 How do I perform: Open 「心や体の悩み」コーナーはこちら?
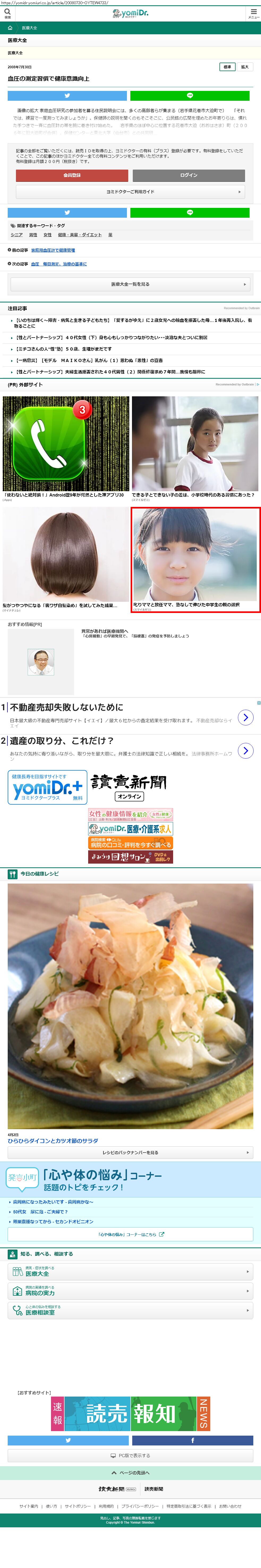[x=130, y=1234]
